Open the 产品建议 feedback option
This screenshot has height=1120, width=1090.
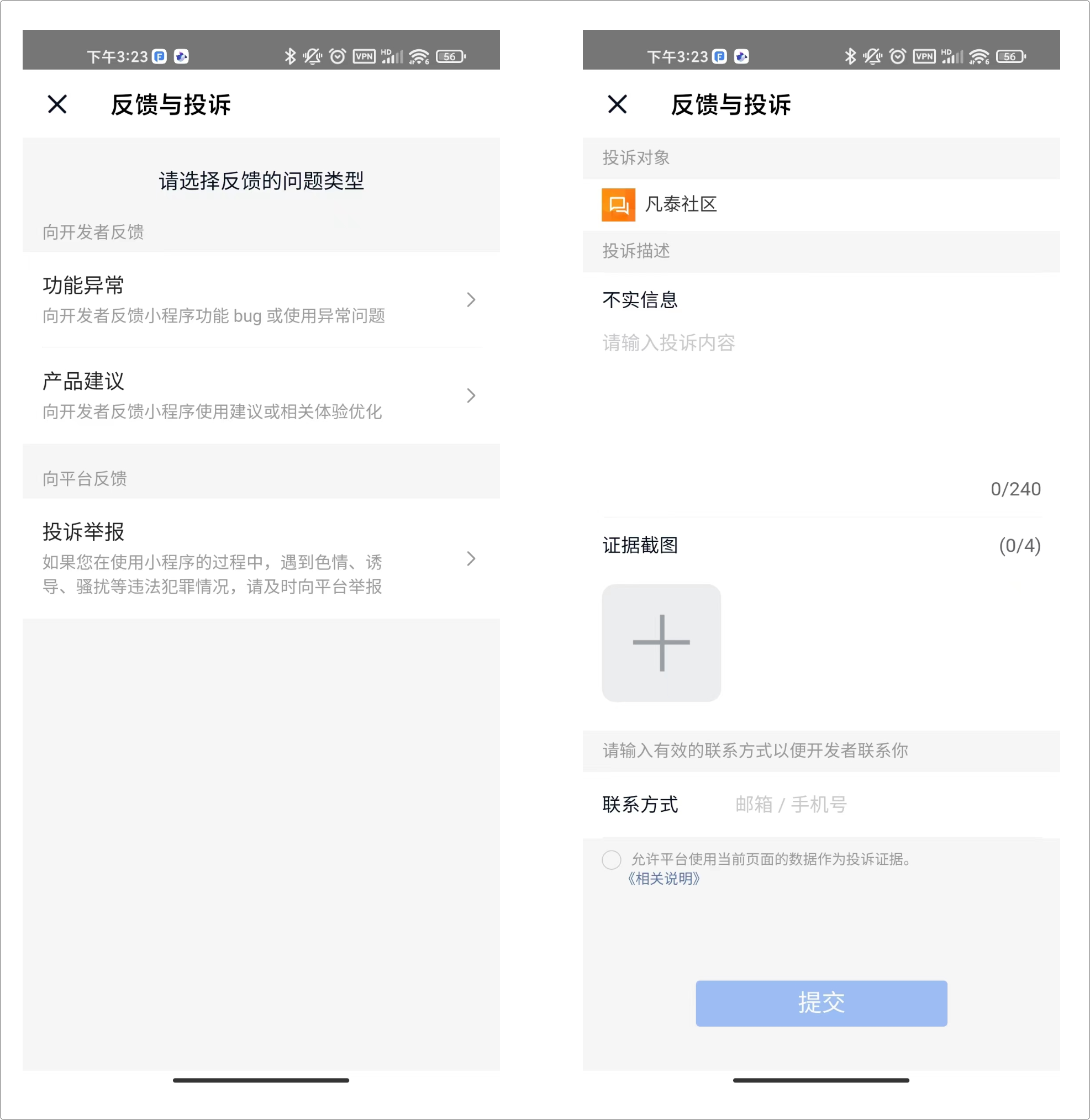coord(260,395)
